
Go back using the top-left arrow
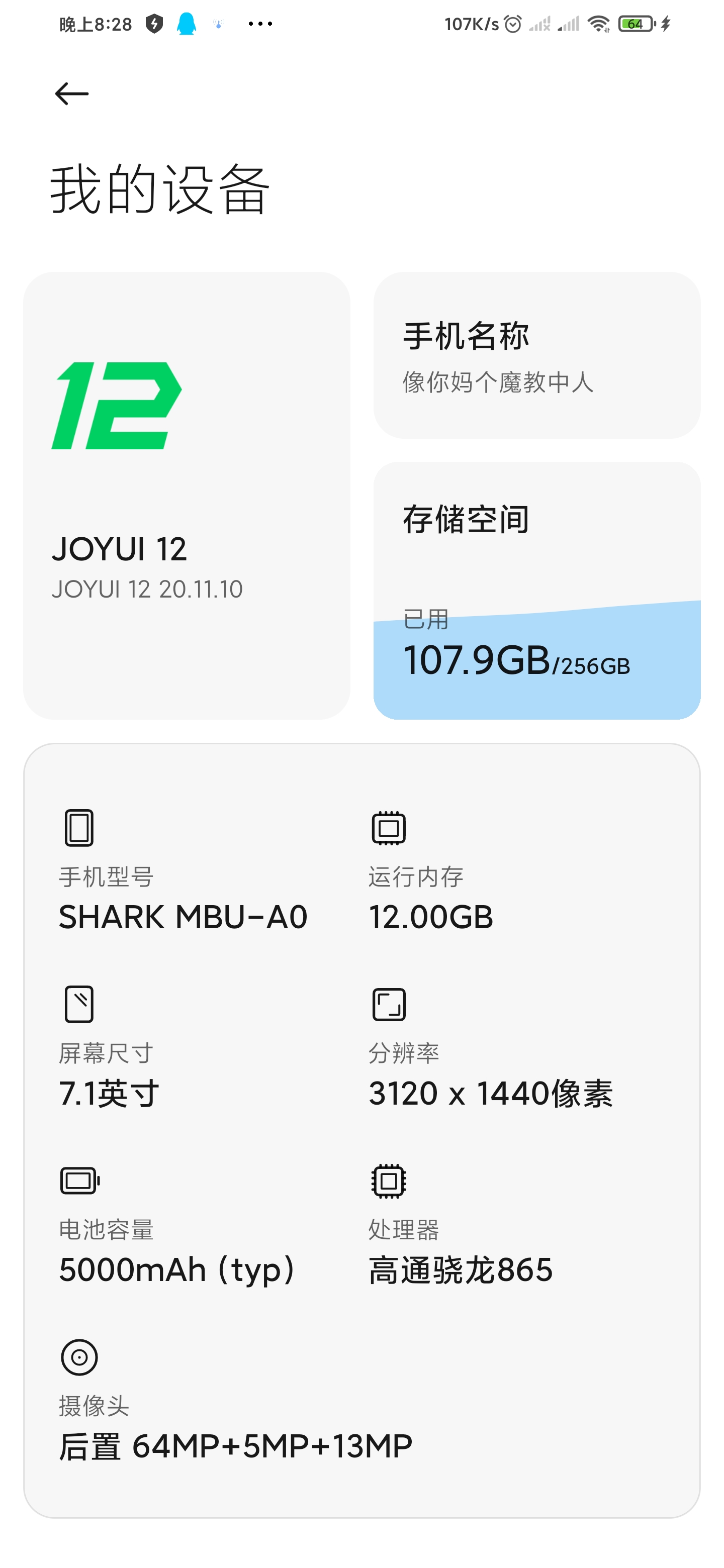tap(72, 94)
